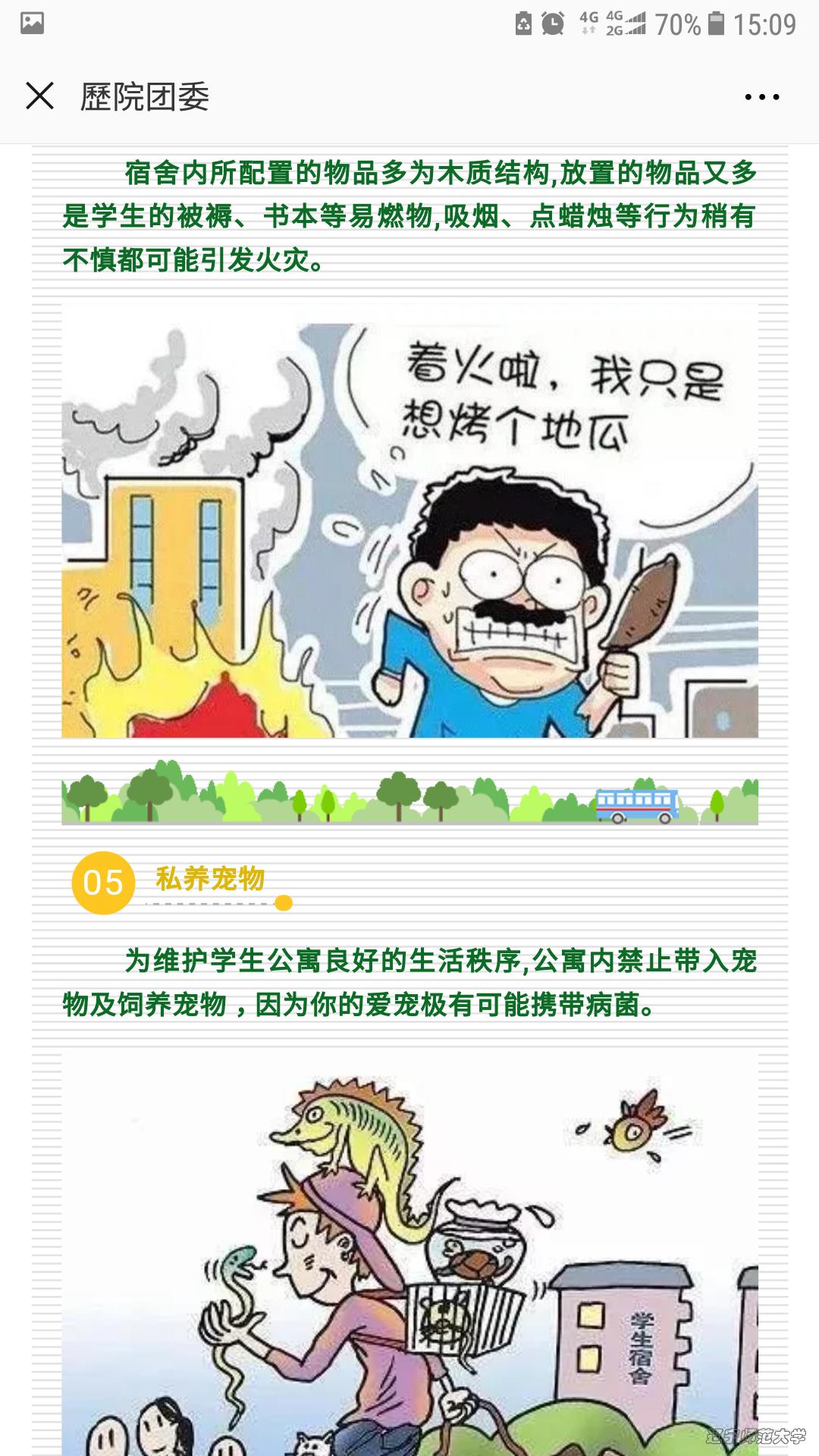
Task: Close the 歷院团委 article page
Action: click(39, 96)
